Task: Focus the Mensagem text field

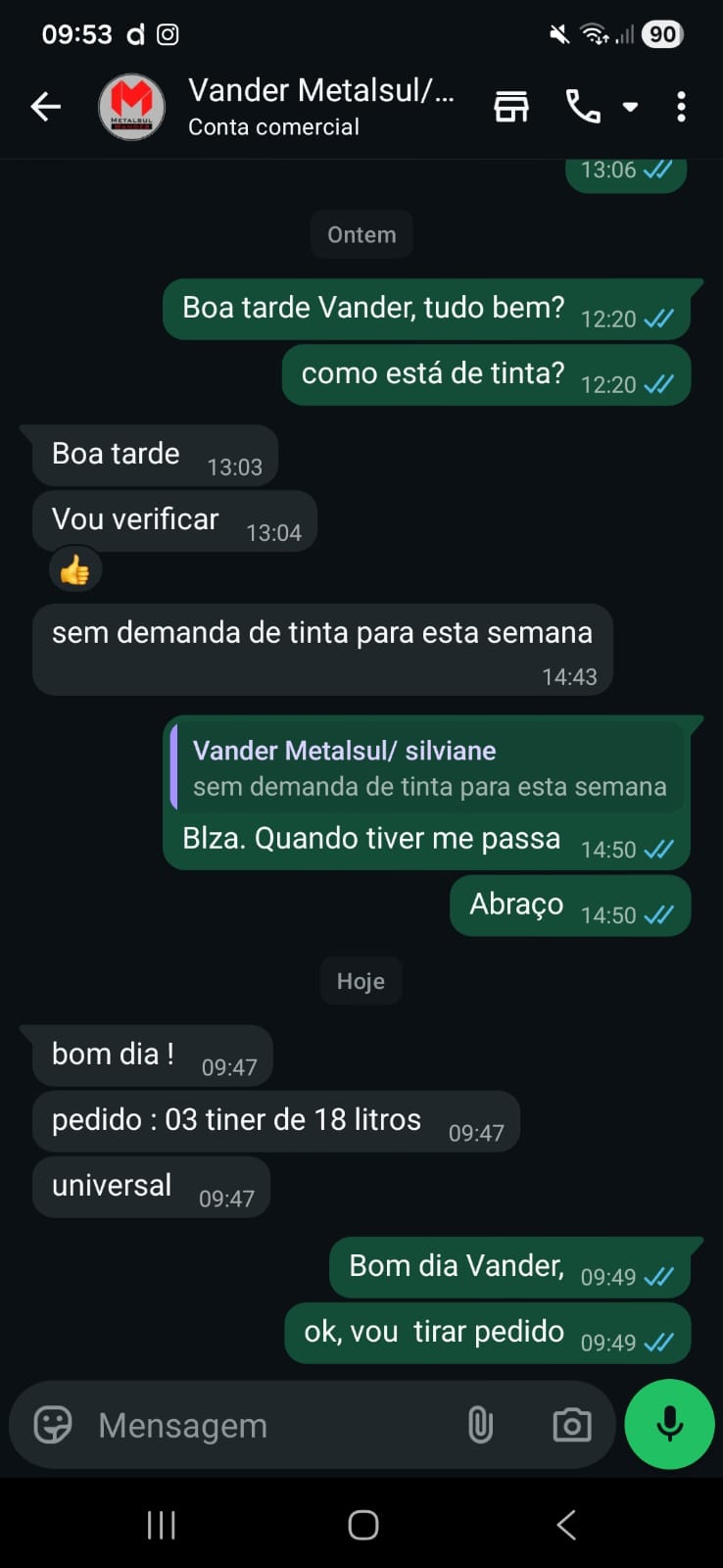Action: (265, 1425)
